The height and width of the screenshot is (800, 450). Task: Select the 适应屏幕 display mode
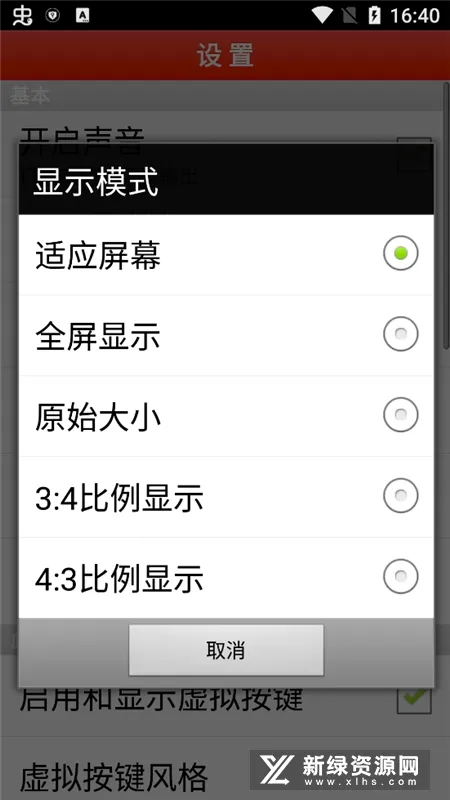[x=226, y=254]
